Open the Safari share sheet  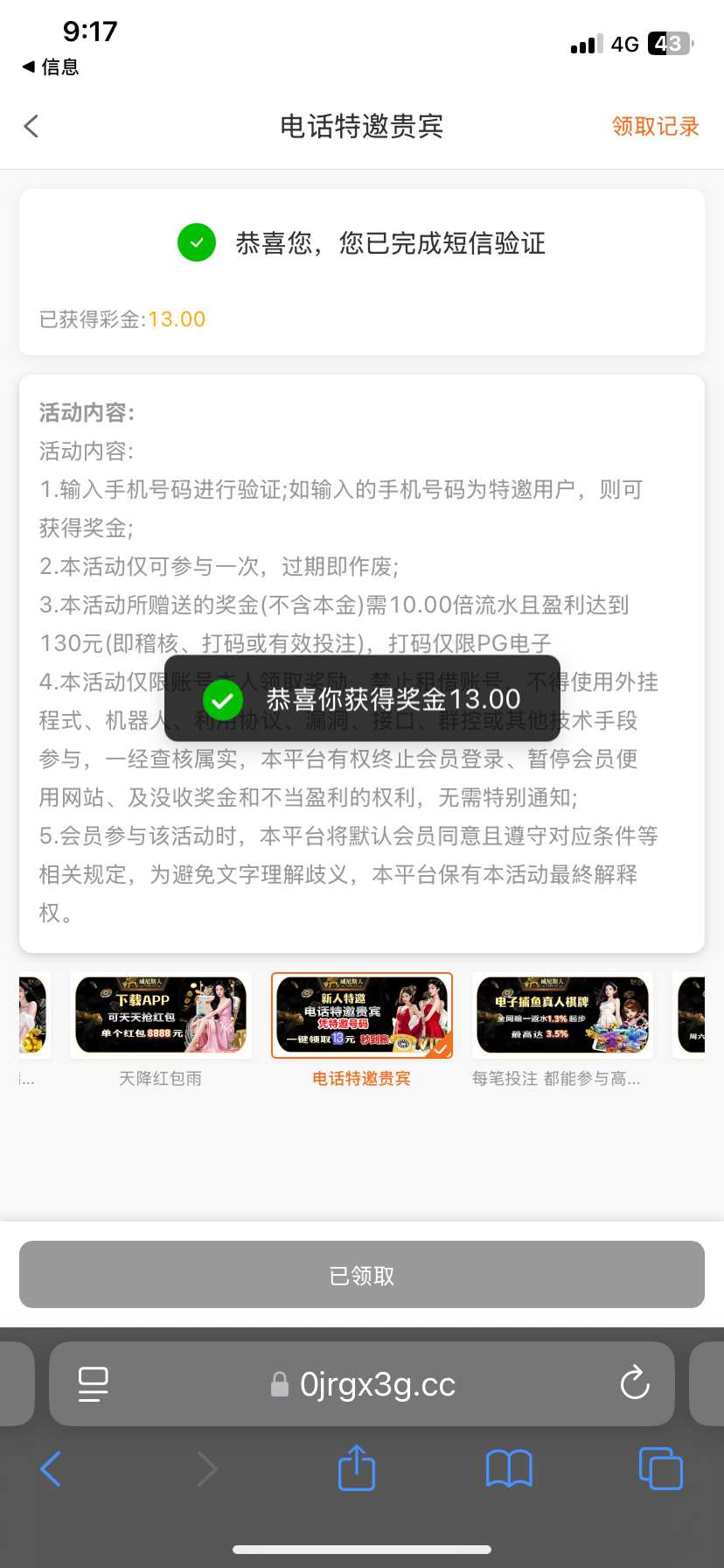tap(355, 1468)
